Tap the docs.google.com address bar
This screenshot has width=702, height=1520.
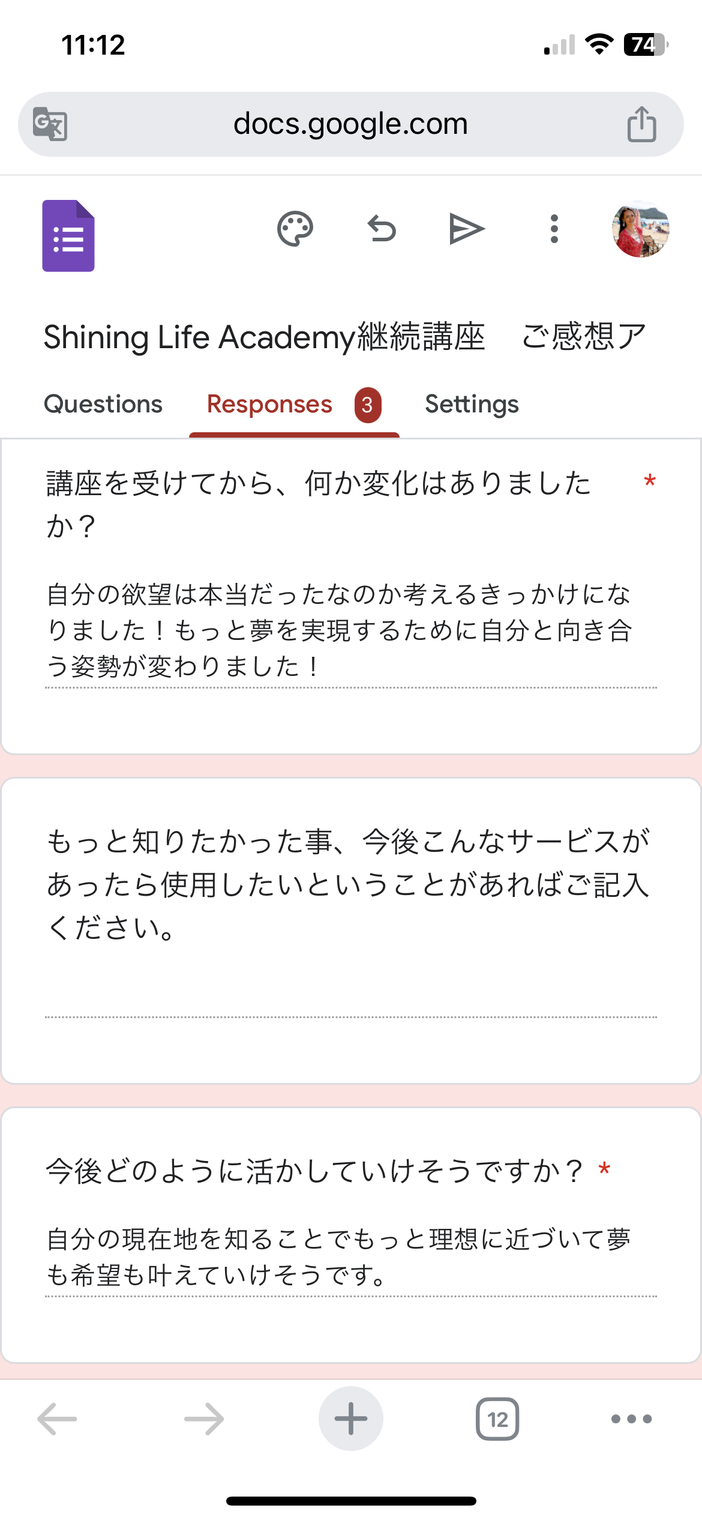350,124
